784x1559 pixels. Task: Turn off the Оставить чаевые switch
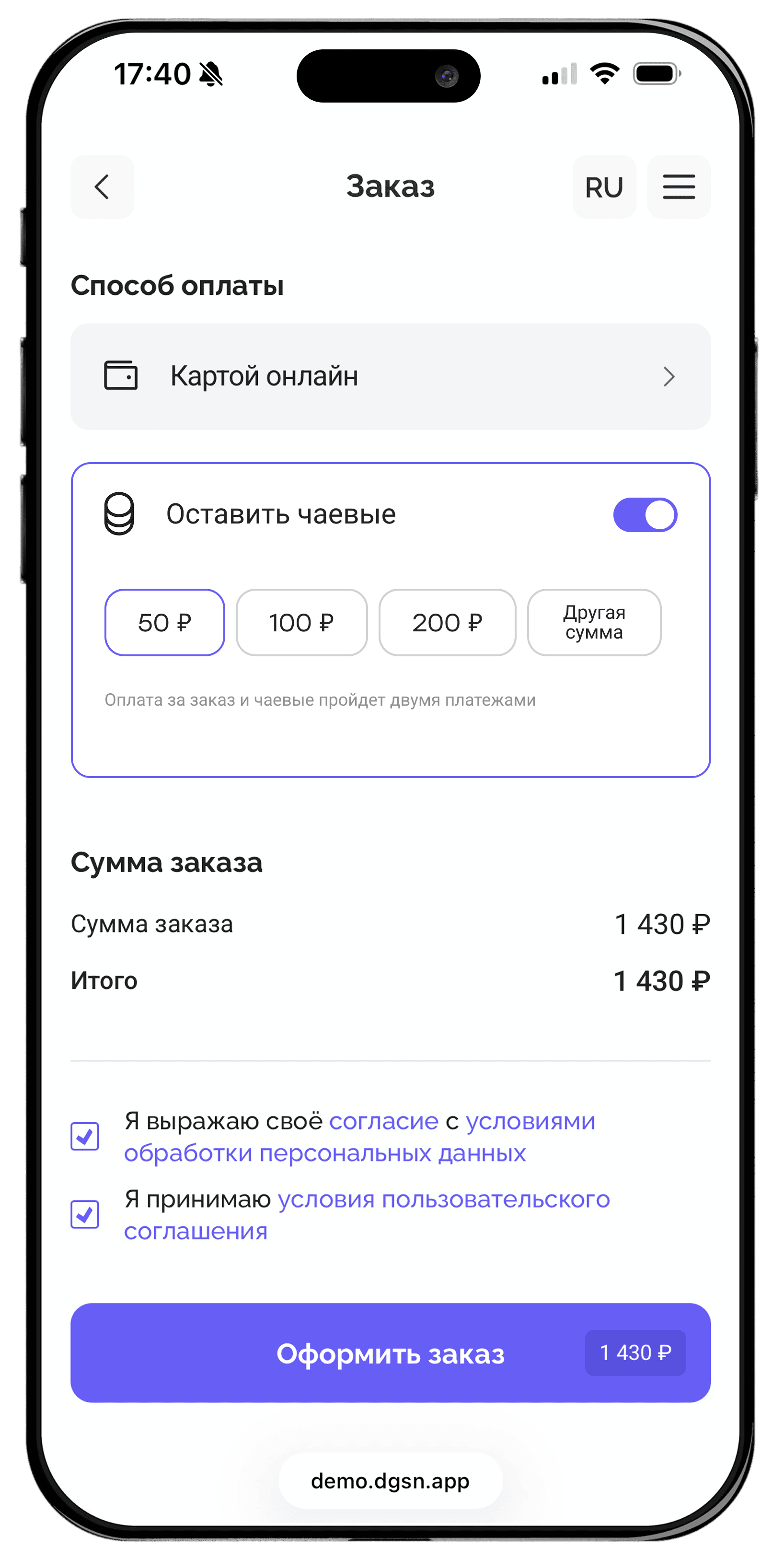[x=645, y=514]
